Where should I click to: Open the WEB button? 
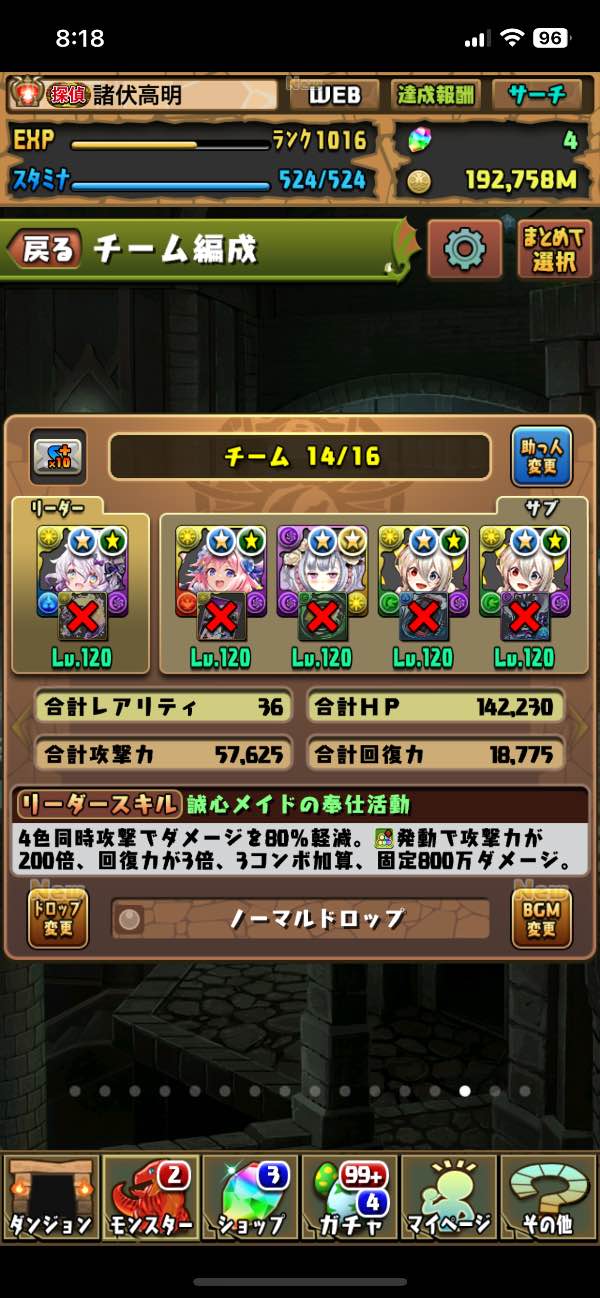[x=334, y=96]
